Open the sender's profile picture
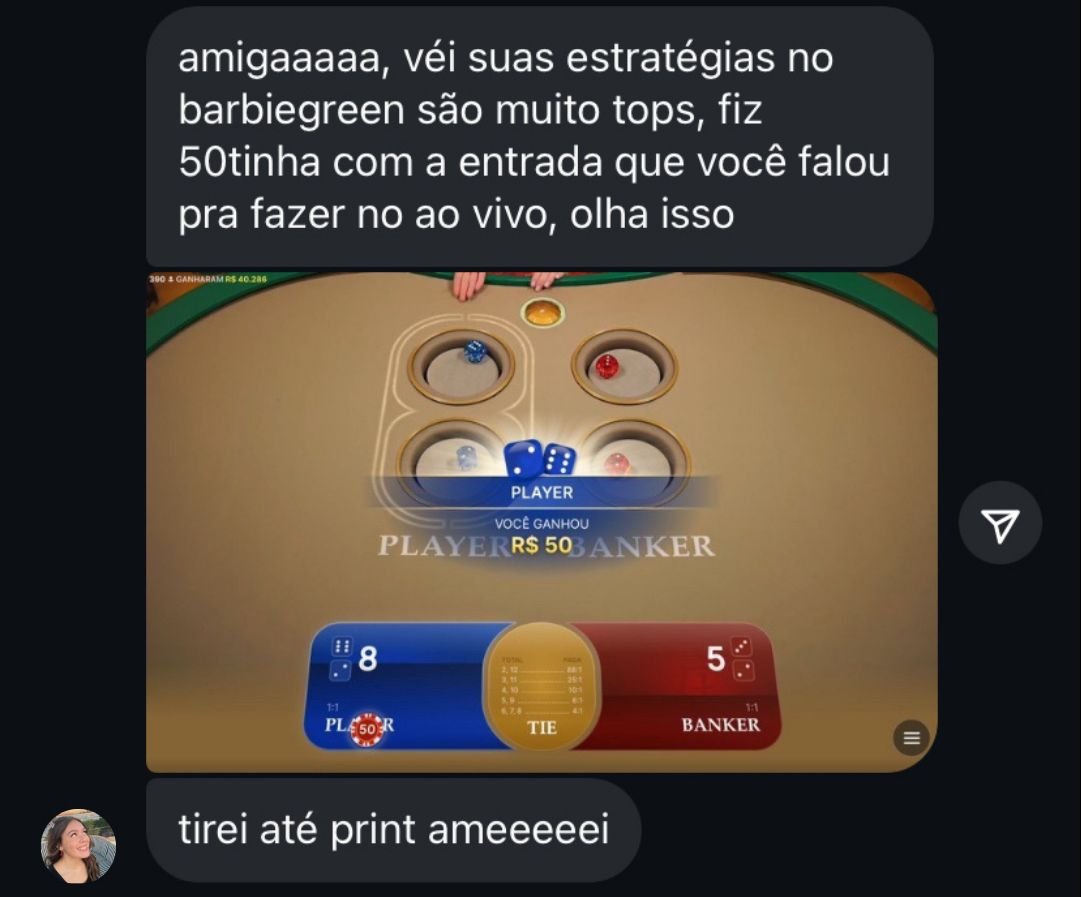This screenshot has width=1081, height=897. pos(78,846)
